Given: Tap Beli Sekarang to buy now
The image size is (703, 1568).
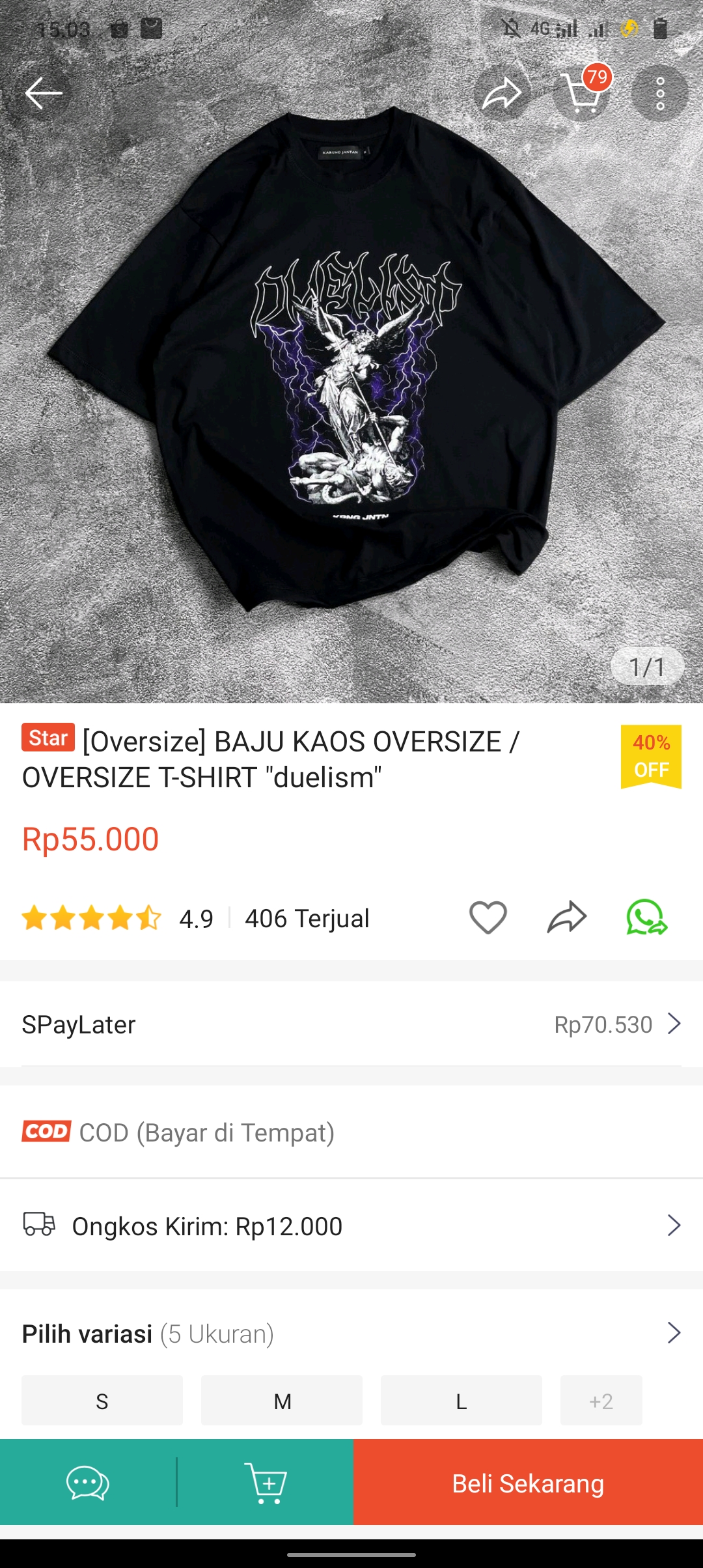Looking at the screenshot, I should click(528, 1483).
